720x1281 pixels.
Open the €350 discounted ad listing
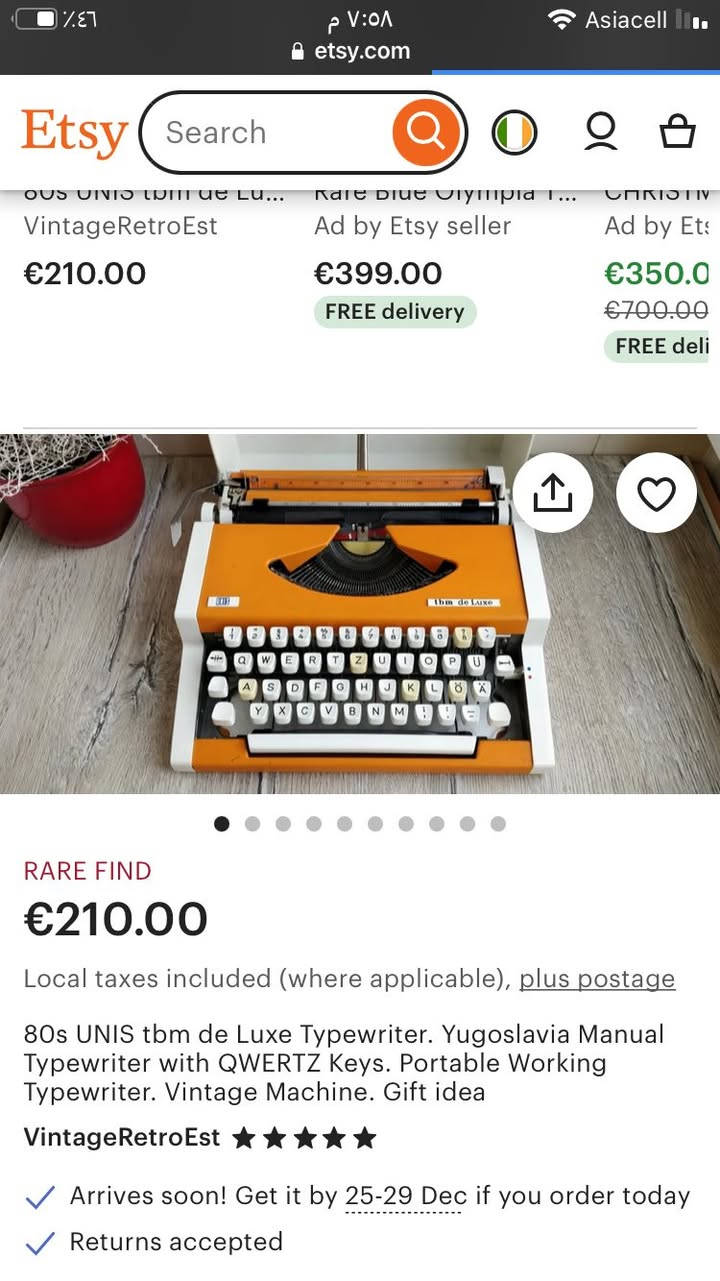656,273
